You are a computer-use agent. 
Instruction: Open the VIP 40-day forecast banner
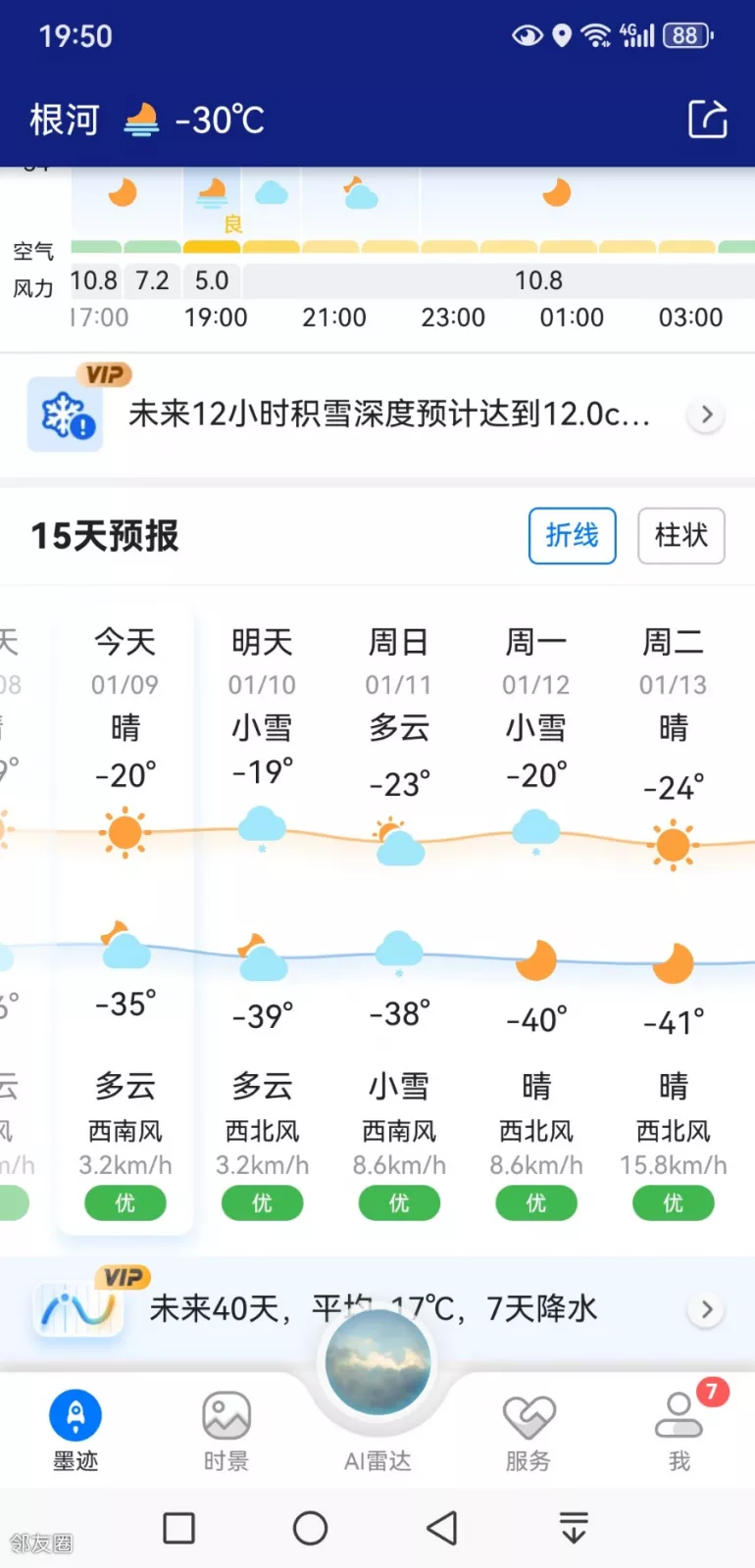coord(377,1309)
